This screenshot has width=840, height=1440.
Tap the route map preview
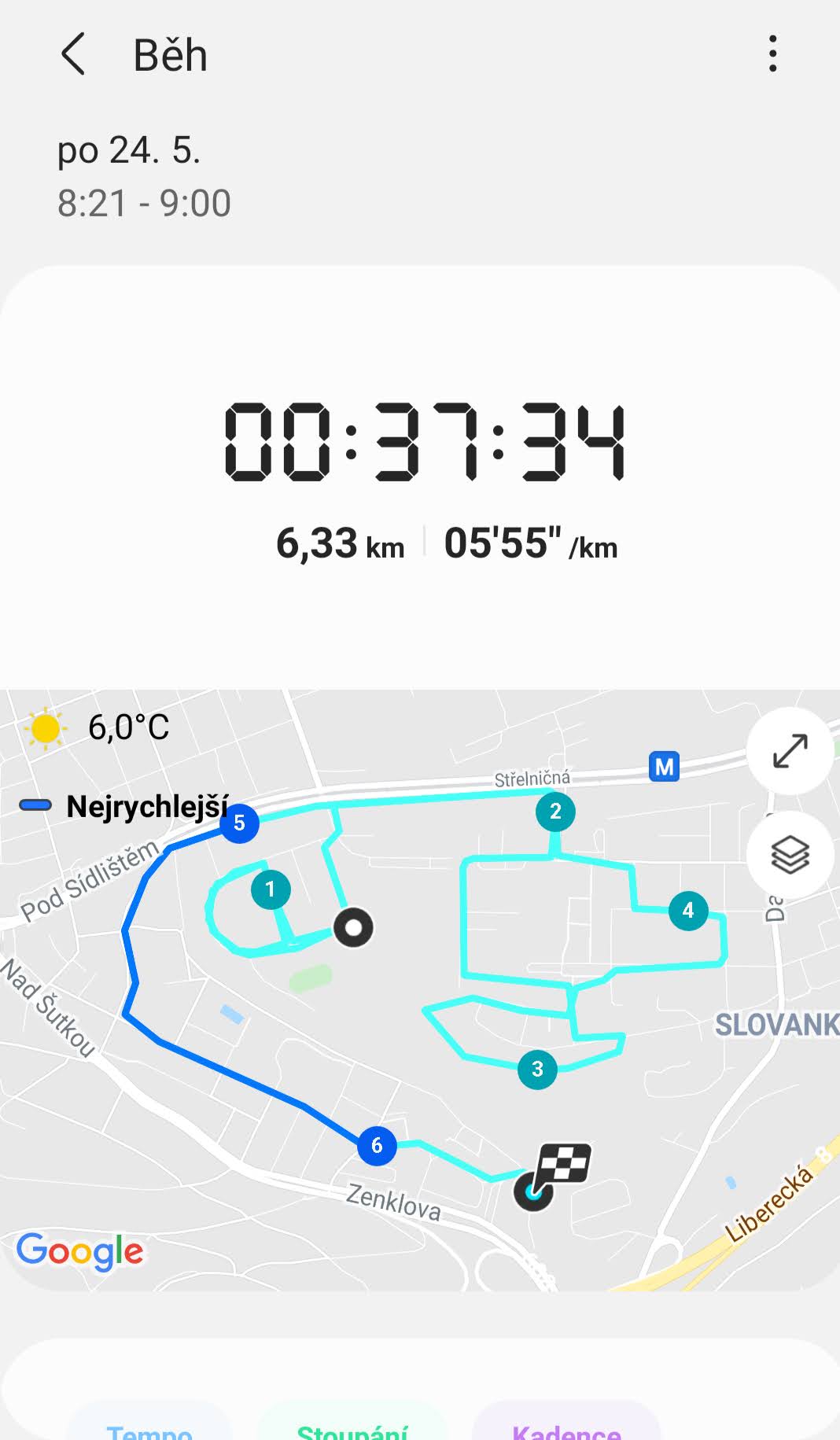click(420, 990)
